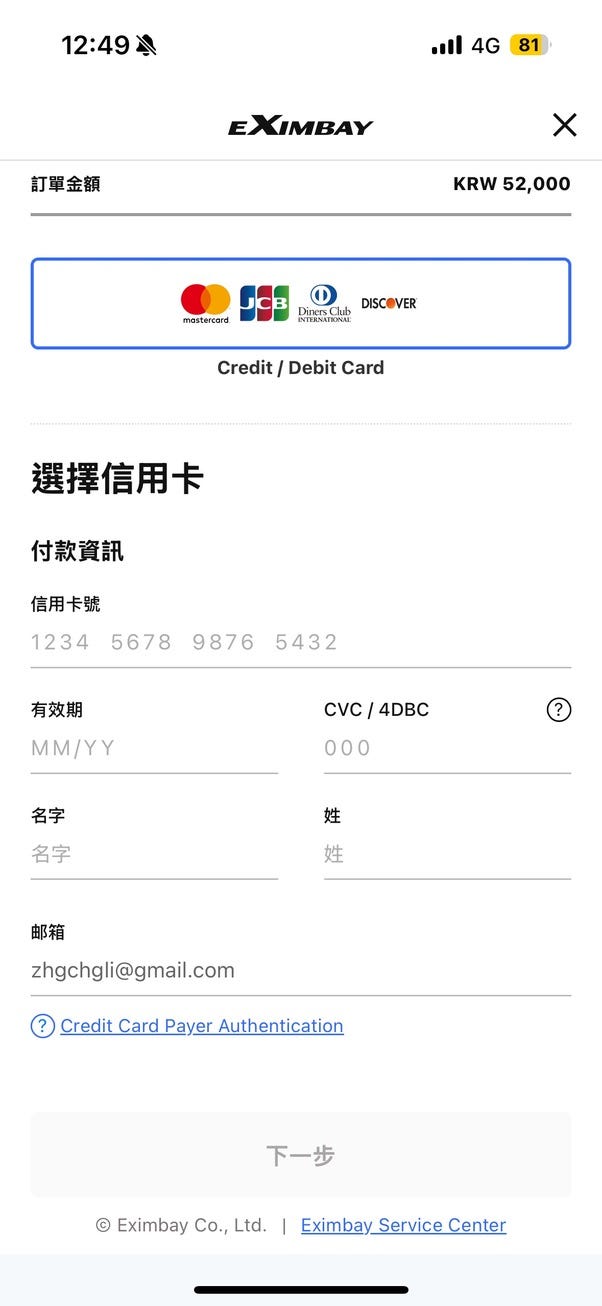Open the Credit Card Payer Authentication link
Image resolution: width=602 pixels, height=1306 pixels.
point(201,1026)
